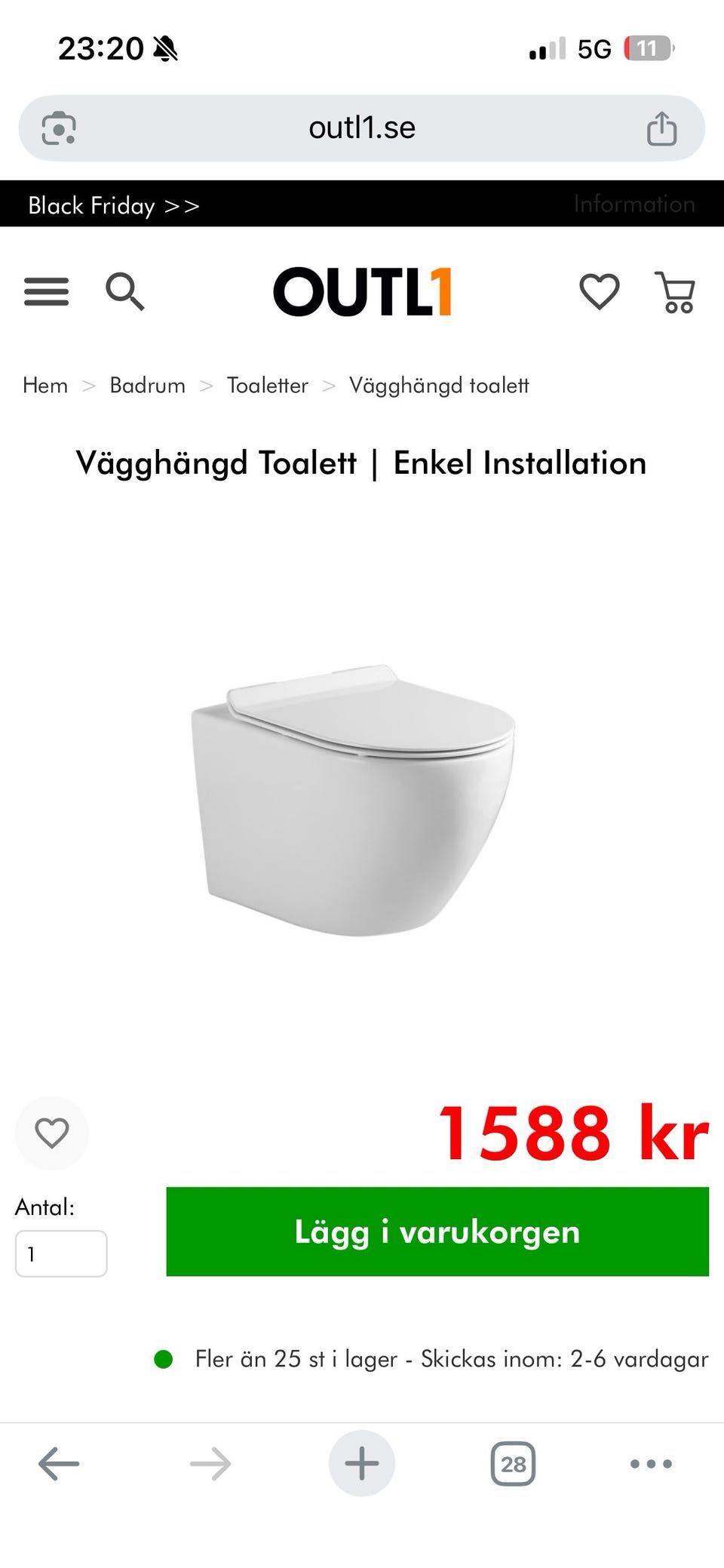
Task: Navigate to Hem via the breadcrumb link
Action: [x=45, y=385]
